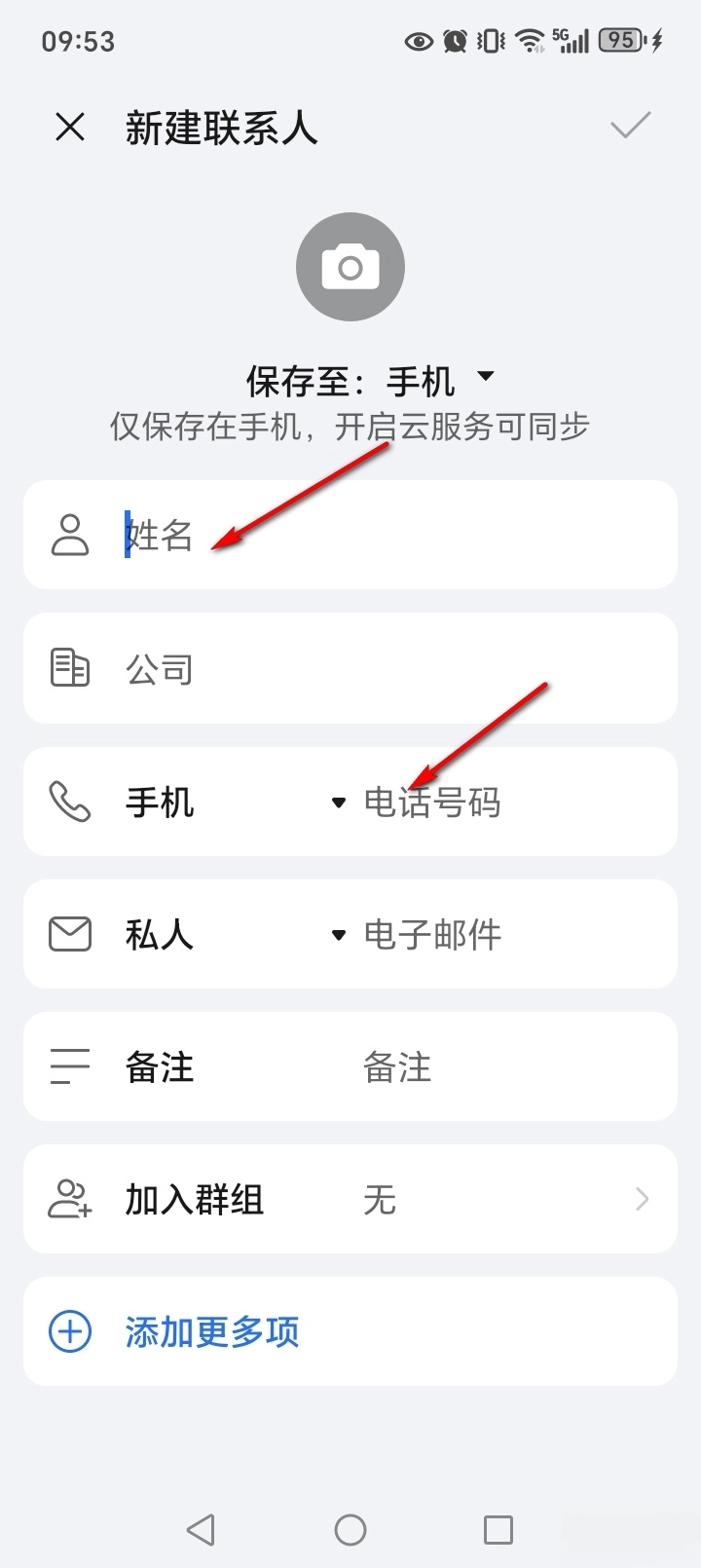Select the 电话号码 phone number field
This screenshot has height=1568, width=701.
506,803
